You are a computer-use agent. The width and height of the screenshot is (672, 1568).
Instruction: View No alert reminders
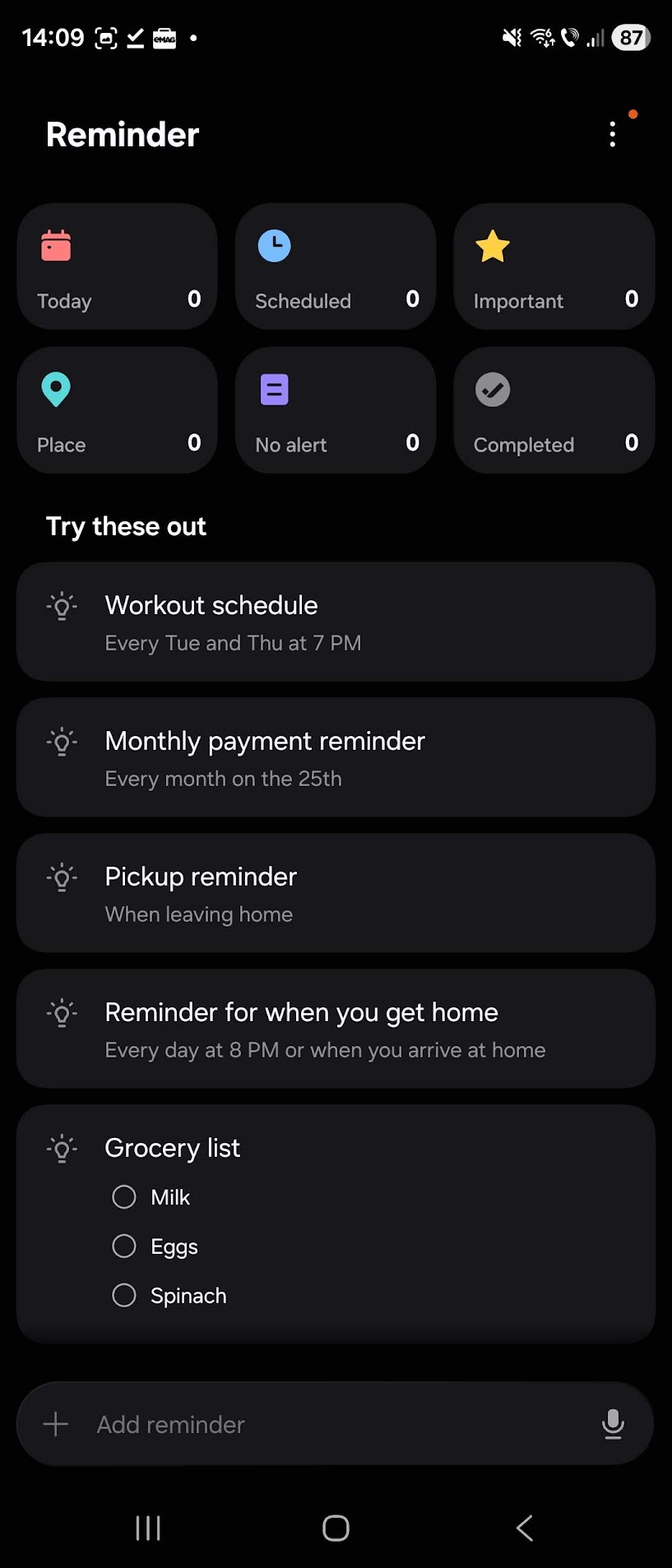pyautogui.click(x=336, y=409)
